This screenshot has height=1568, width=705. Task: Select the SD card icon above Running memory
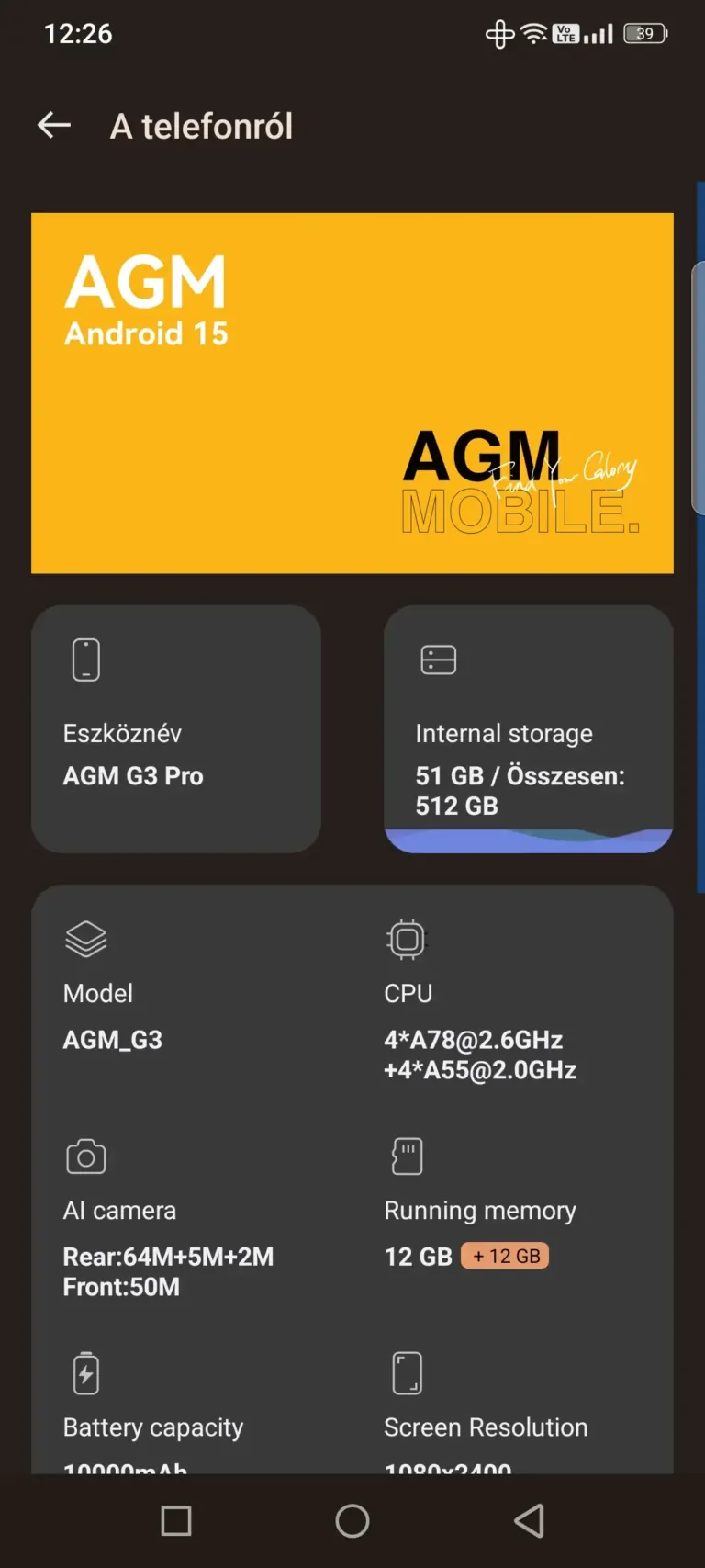point(408,1156)
